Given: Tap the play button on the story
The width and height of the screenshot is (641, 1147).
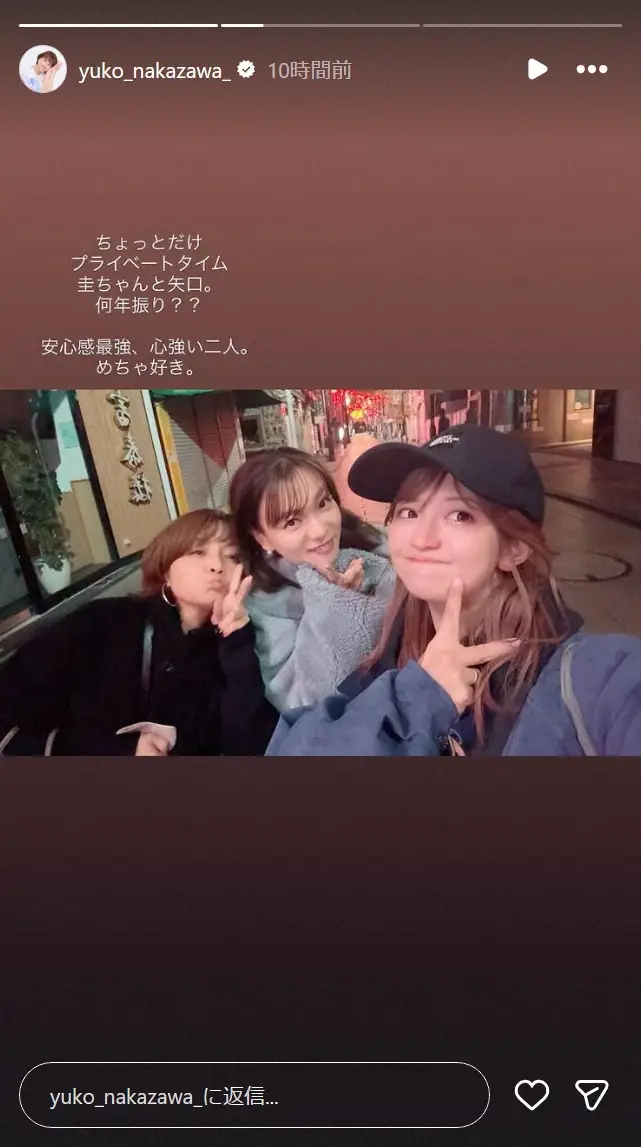Looking at the screenshot, I should [537, 69].
